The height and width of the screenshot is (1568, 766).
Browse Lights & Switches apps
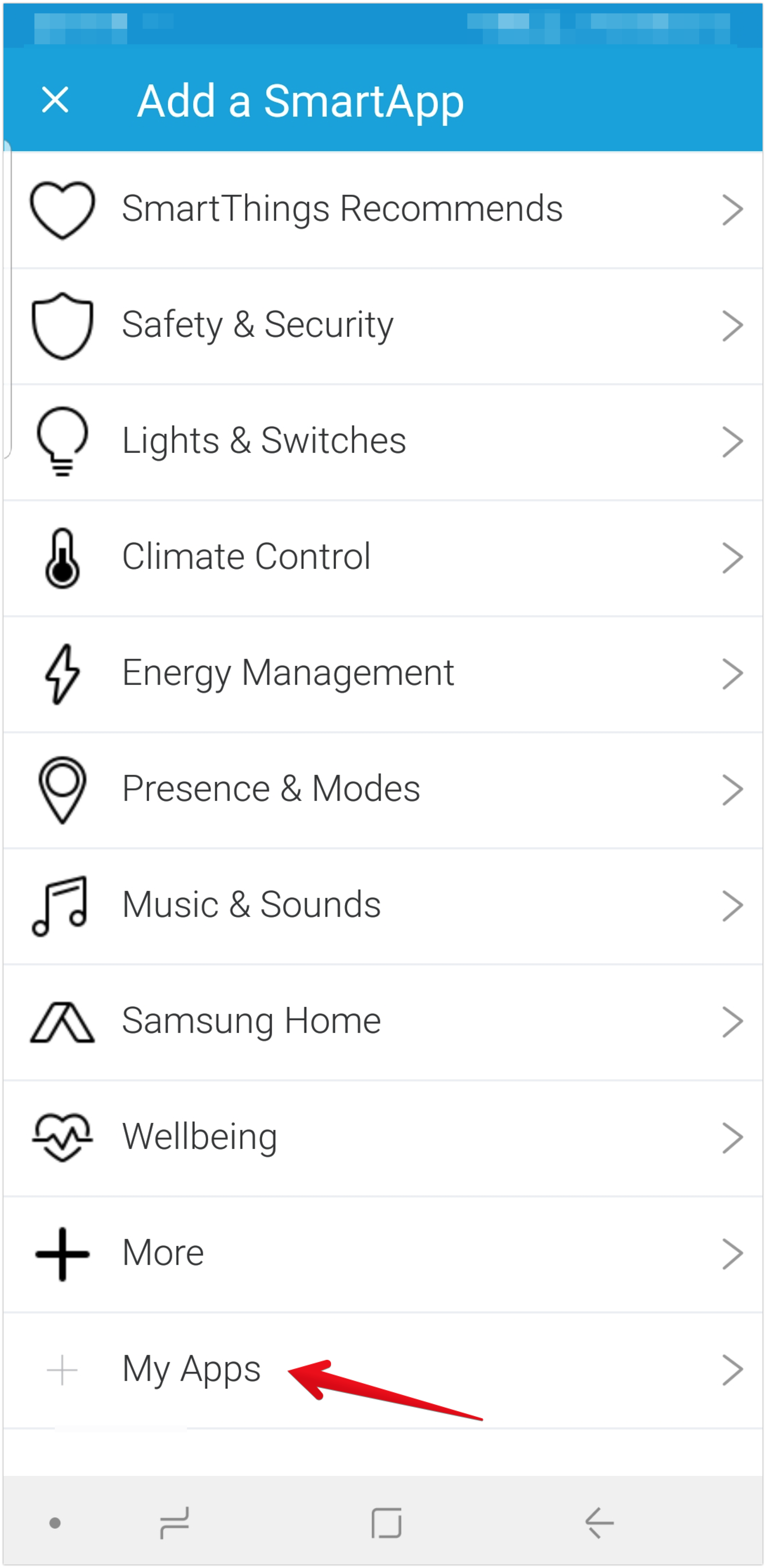(x=383, y=441)
